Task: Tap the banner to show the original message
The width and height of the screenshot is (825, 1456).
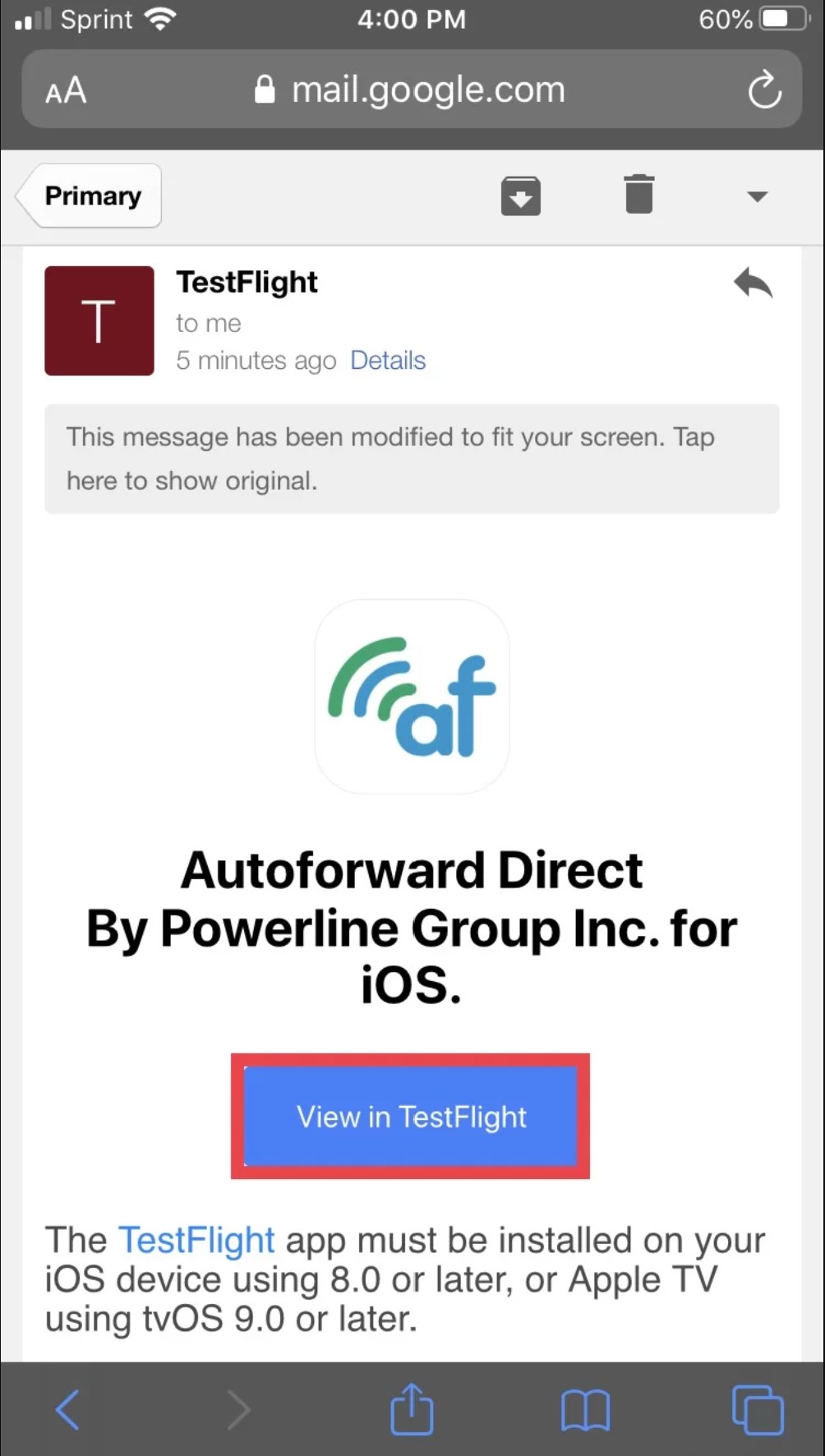Action: tap(412, 458)
